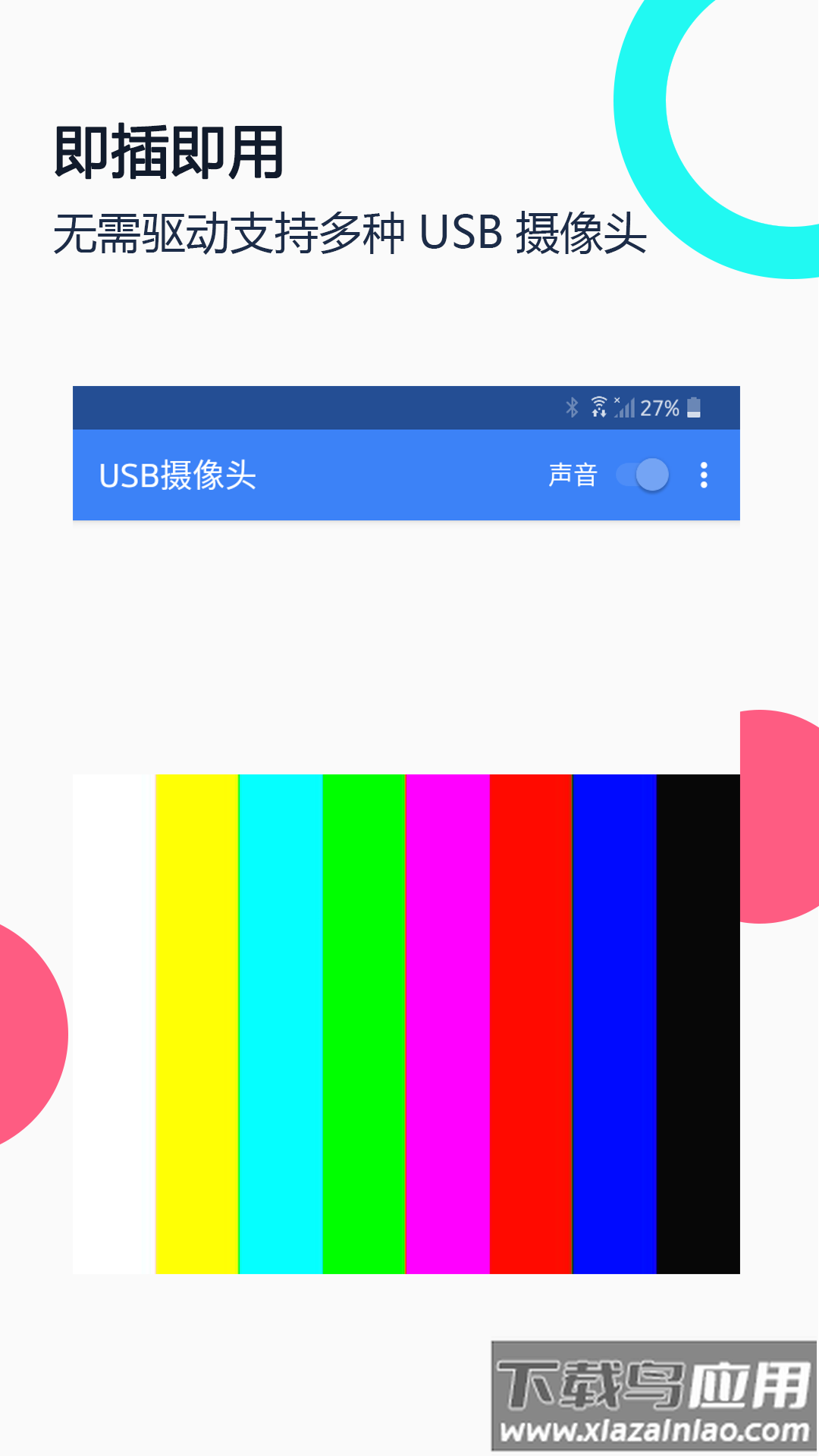Tap the Wi-Fi signal icon in status bar
This screenshot has width=819, height=1456.
600,406
